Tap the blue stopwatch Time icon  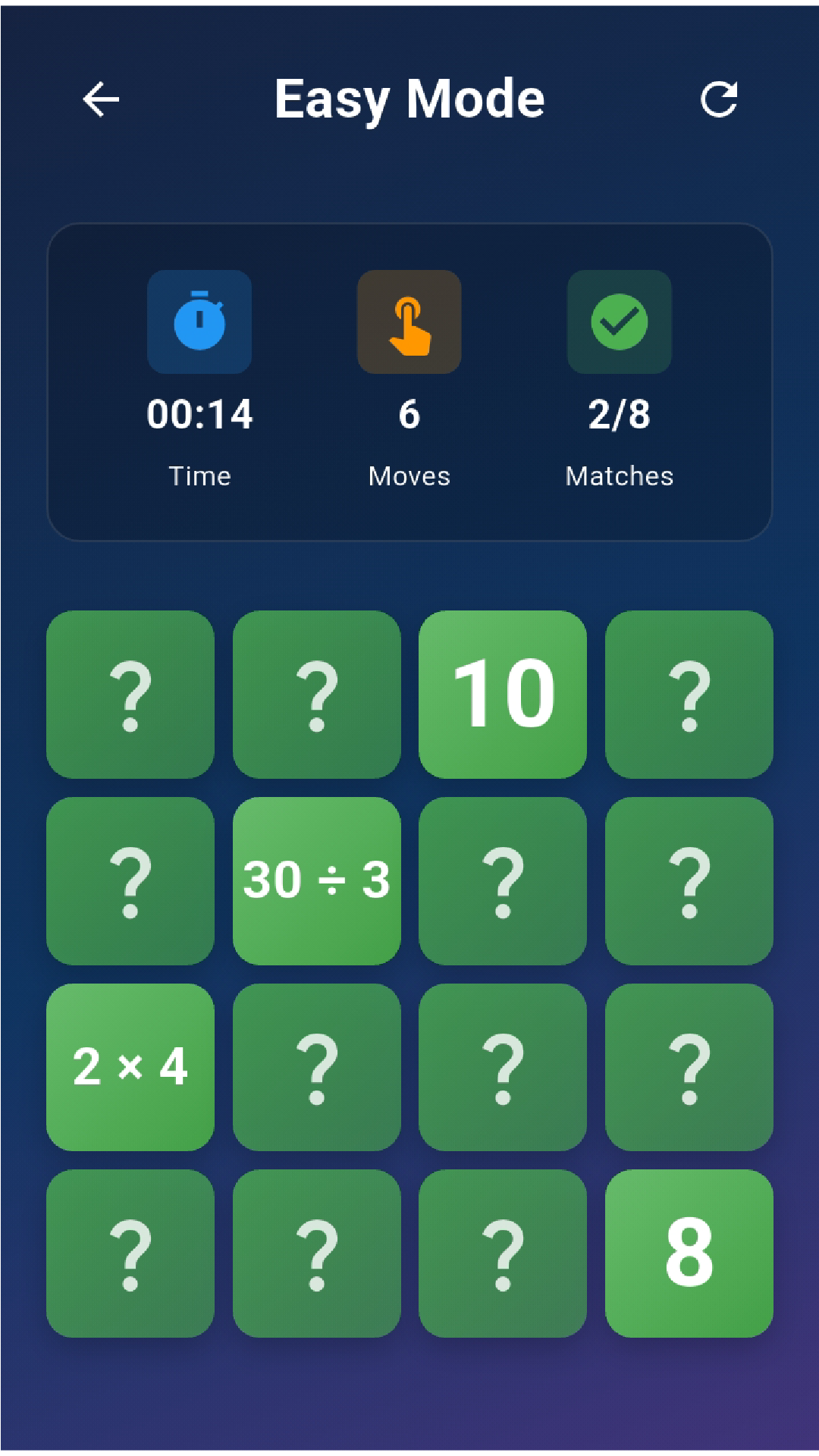199,322
